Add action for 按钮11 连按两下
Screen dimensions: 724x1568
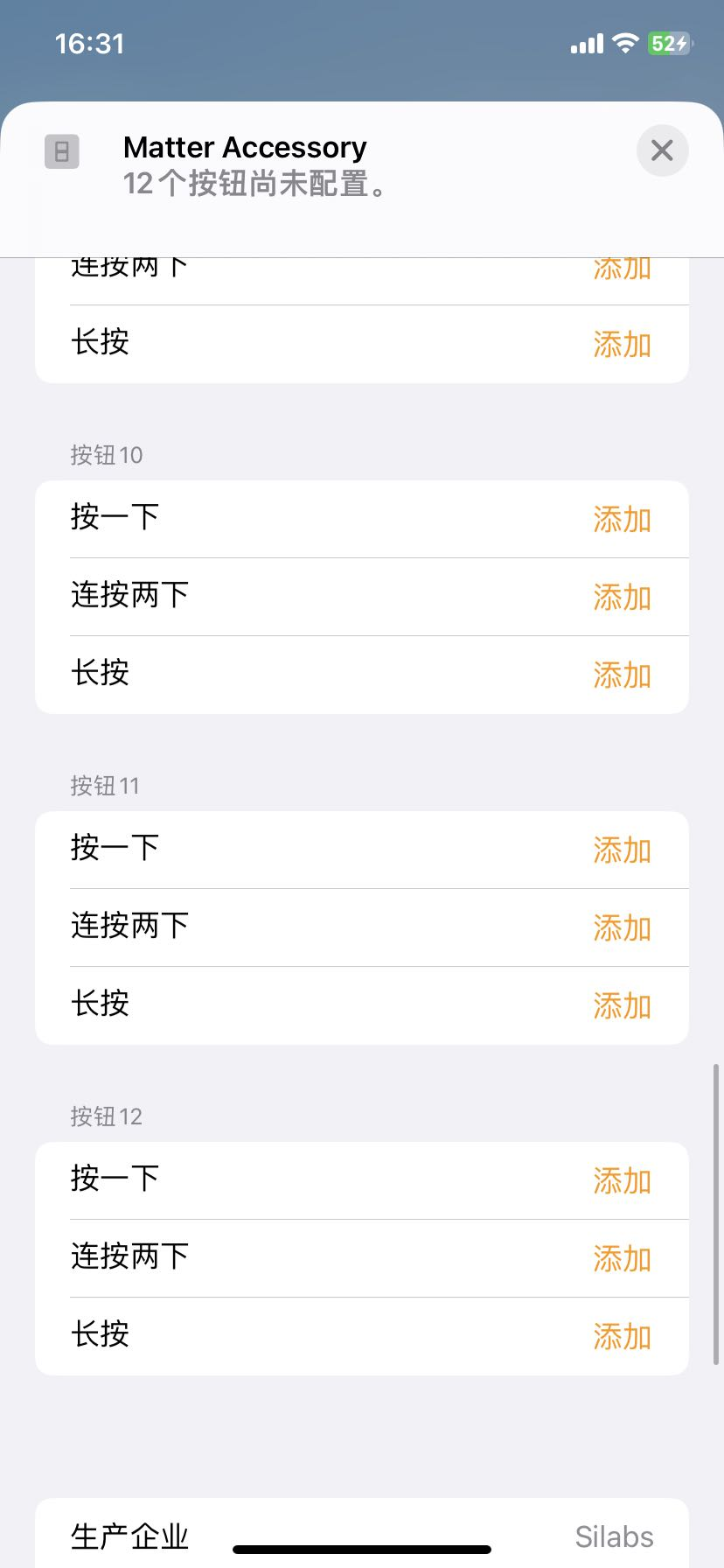click(622, 927)
